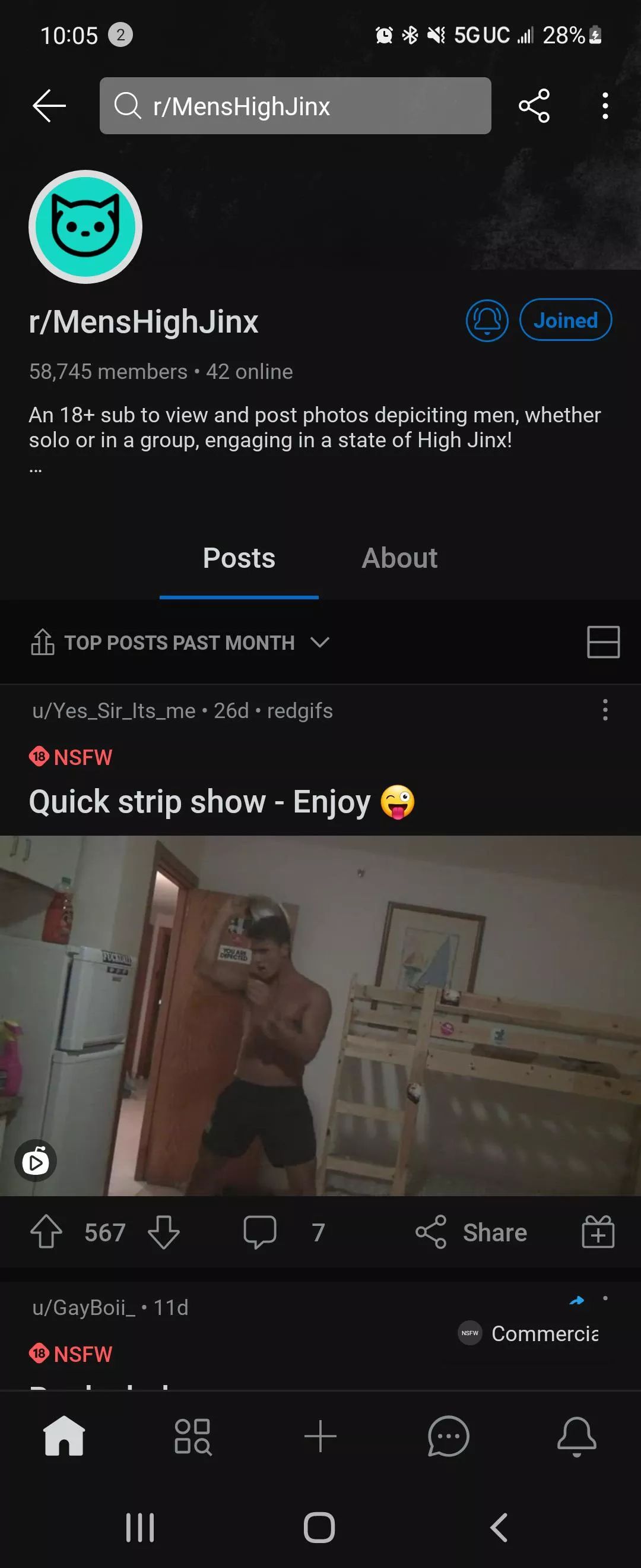
Task: Open comments on Quick strip show post
Action: (x=261, y=1232)
